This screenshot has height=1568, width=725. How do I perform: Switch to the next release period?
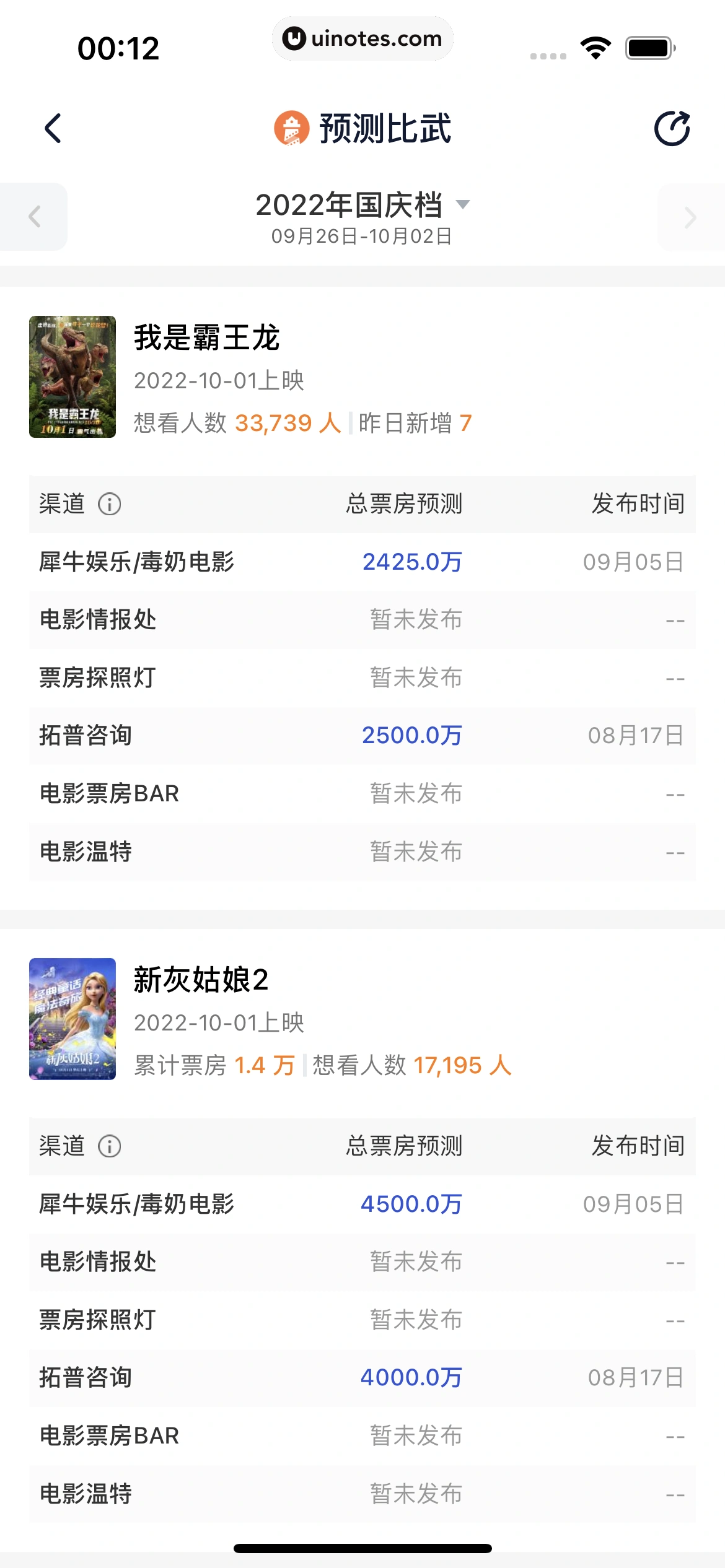click(690, 217)
